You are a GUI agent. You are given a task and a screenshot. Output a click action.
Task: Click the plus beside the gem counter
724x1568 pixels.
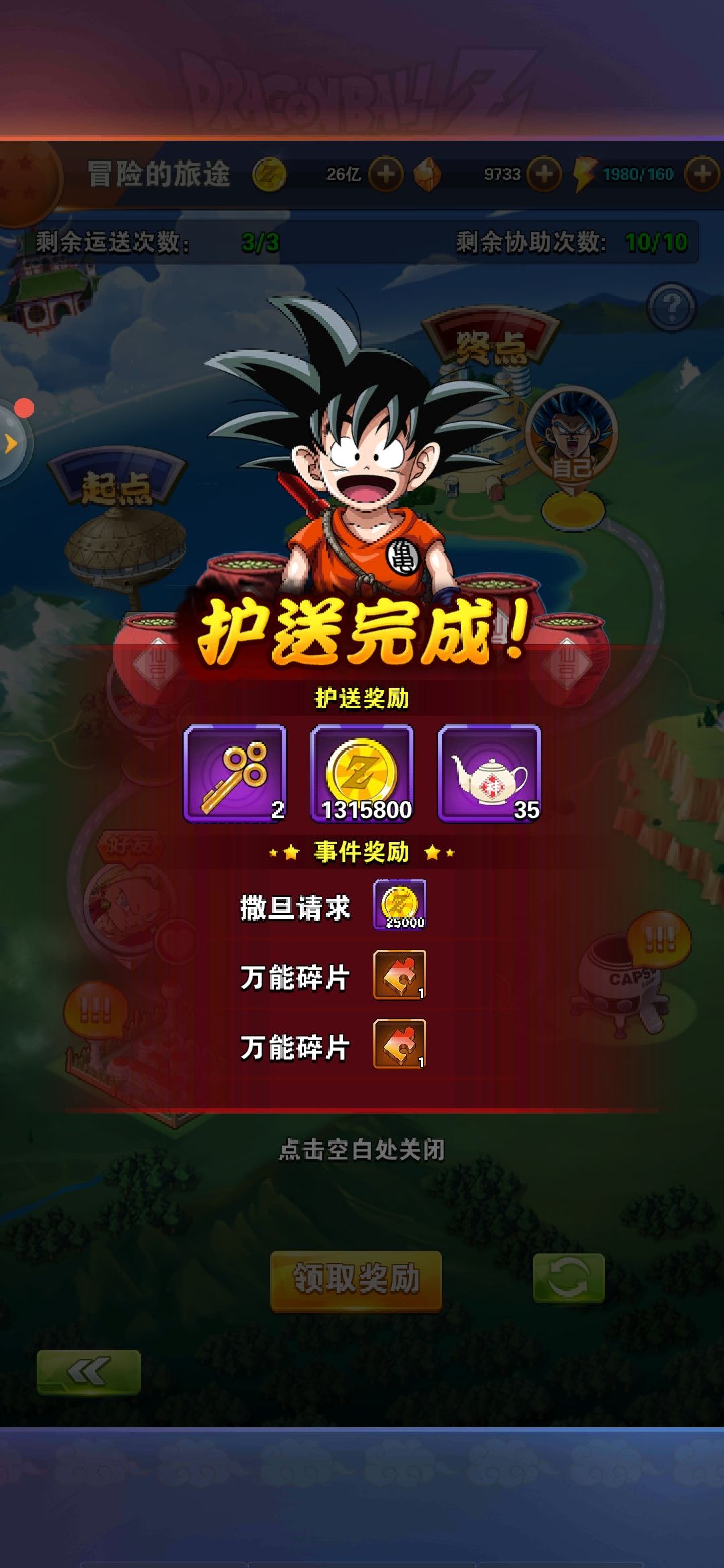tap(543, 173)
